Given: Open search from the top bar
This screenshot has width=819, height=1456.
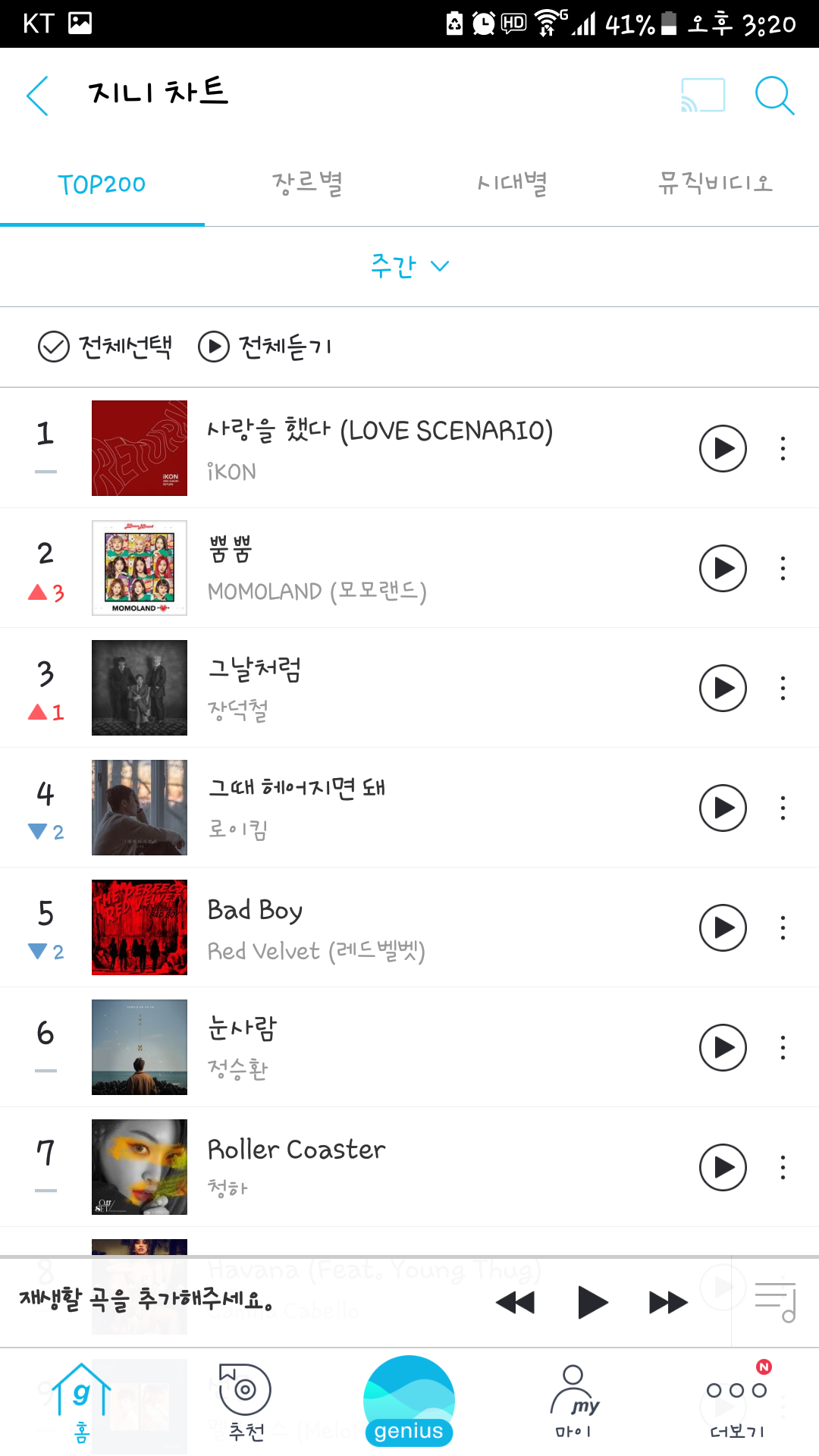Looking at the screenshot, I should point(772,96).
